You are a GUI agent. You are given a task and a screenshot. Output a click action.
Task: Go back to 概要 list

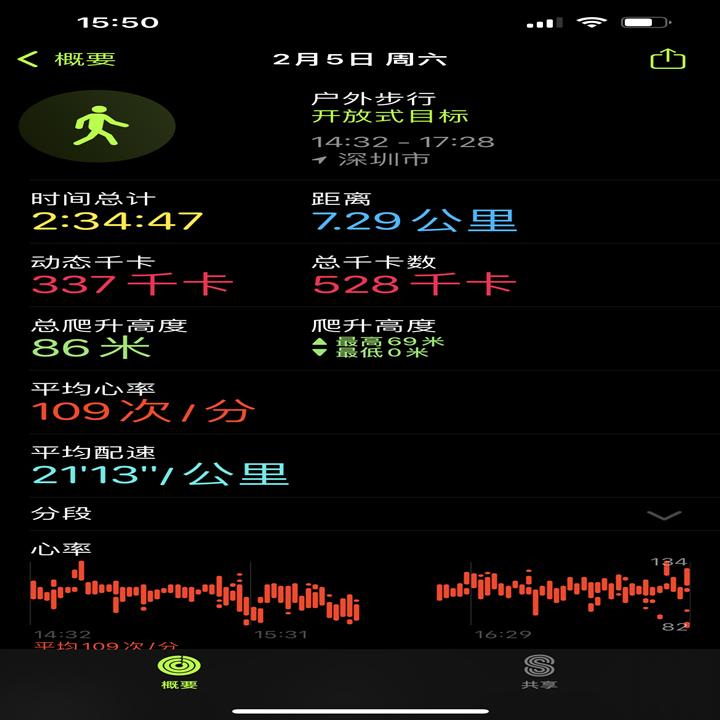click(66, 59)
